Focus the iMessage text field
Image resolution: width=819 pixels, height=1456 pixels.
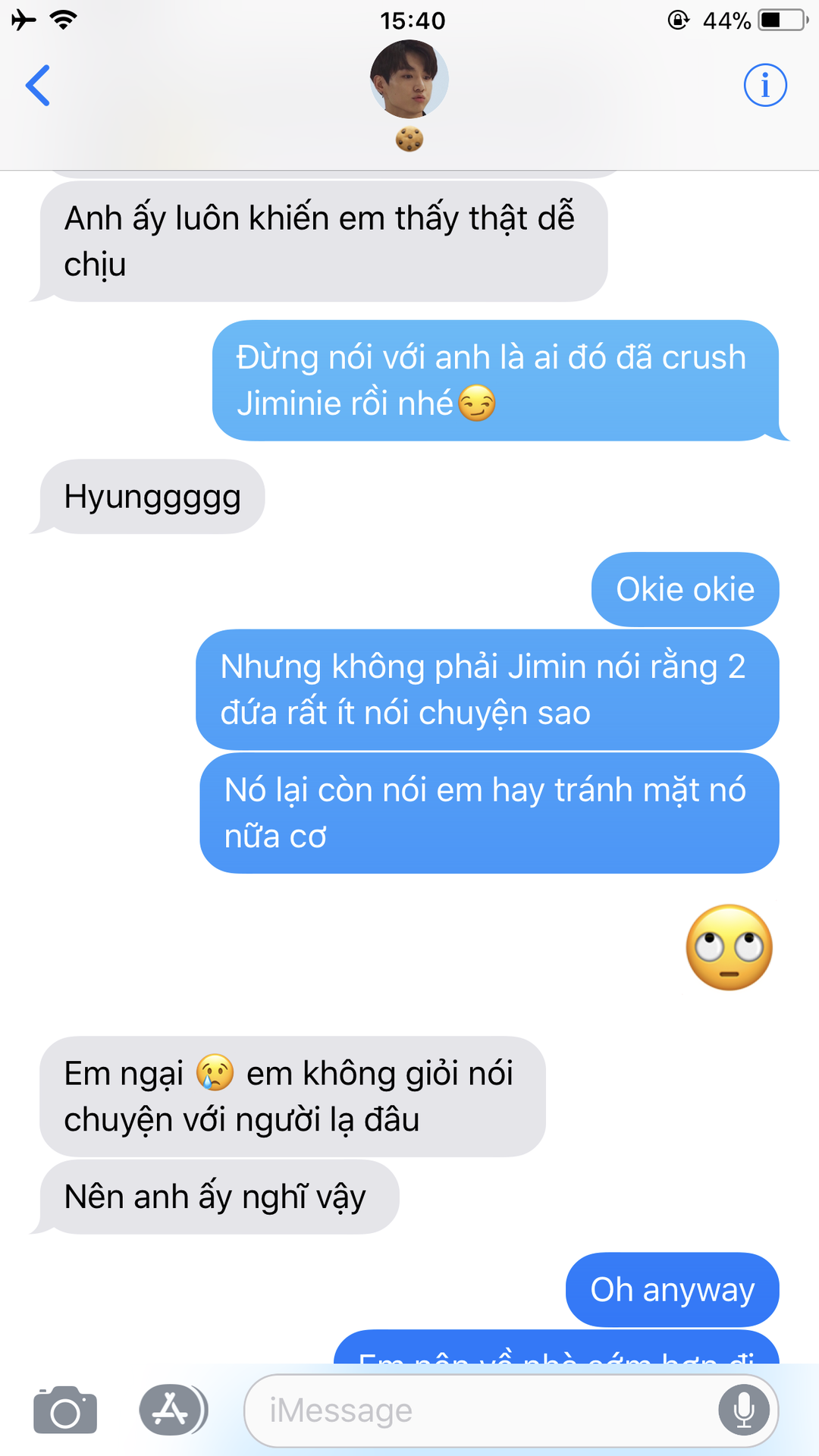[478, 1410]
